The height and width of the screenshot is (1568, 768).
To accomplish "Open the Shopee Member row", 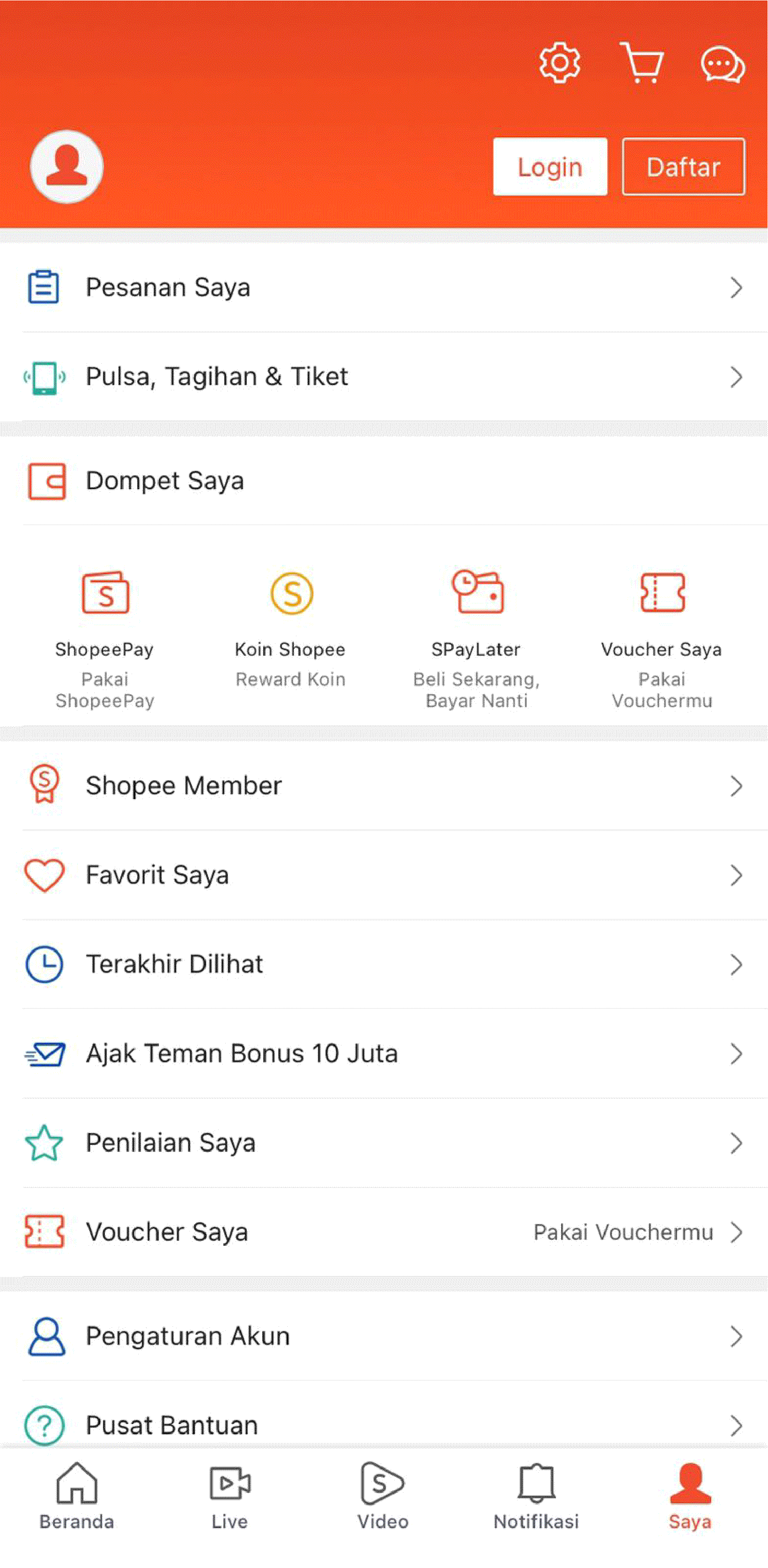I will pos(383,785).
